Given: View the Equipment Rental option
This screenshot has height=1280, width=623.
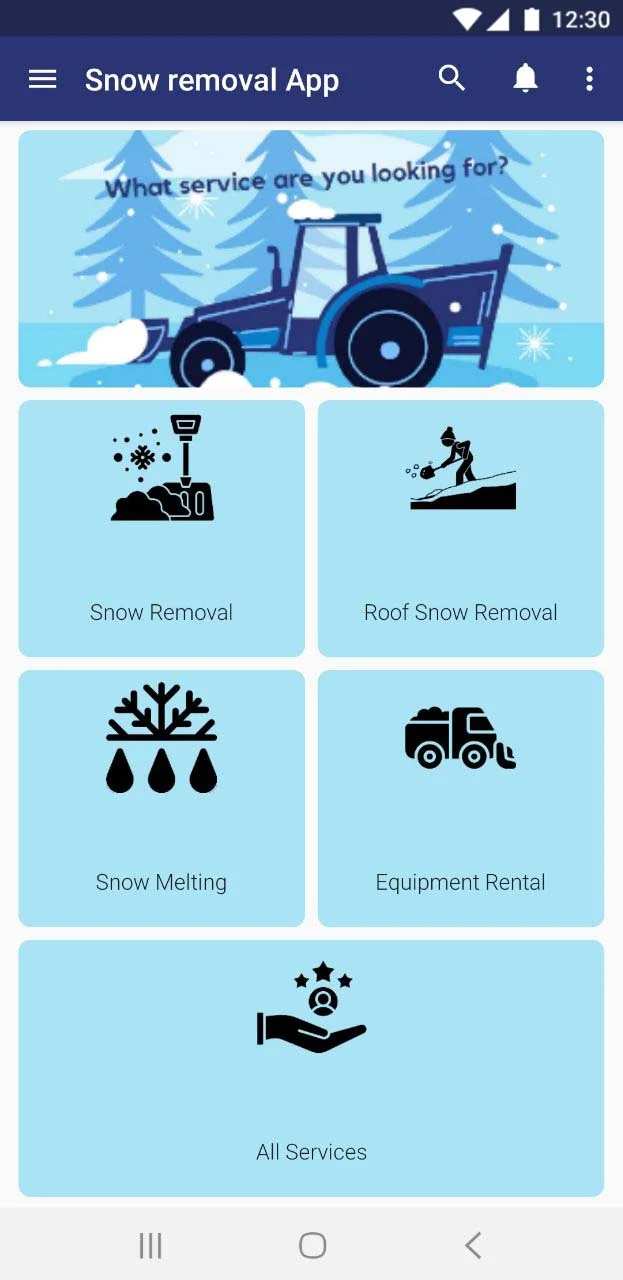Looking at the screenshot, I should (x=461, y=798).
